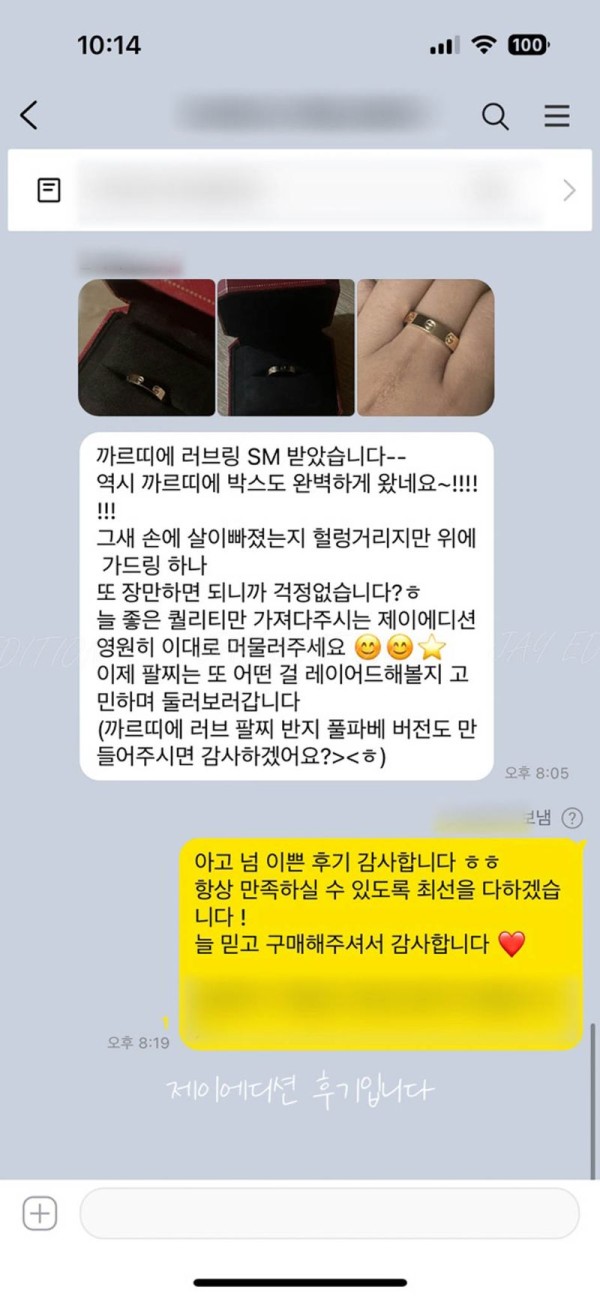This screenshot has height=1299, width=600.
Task: Go back to the chat list
Action: [30, 116]
